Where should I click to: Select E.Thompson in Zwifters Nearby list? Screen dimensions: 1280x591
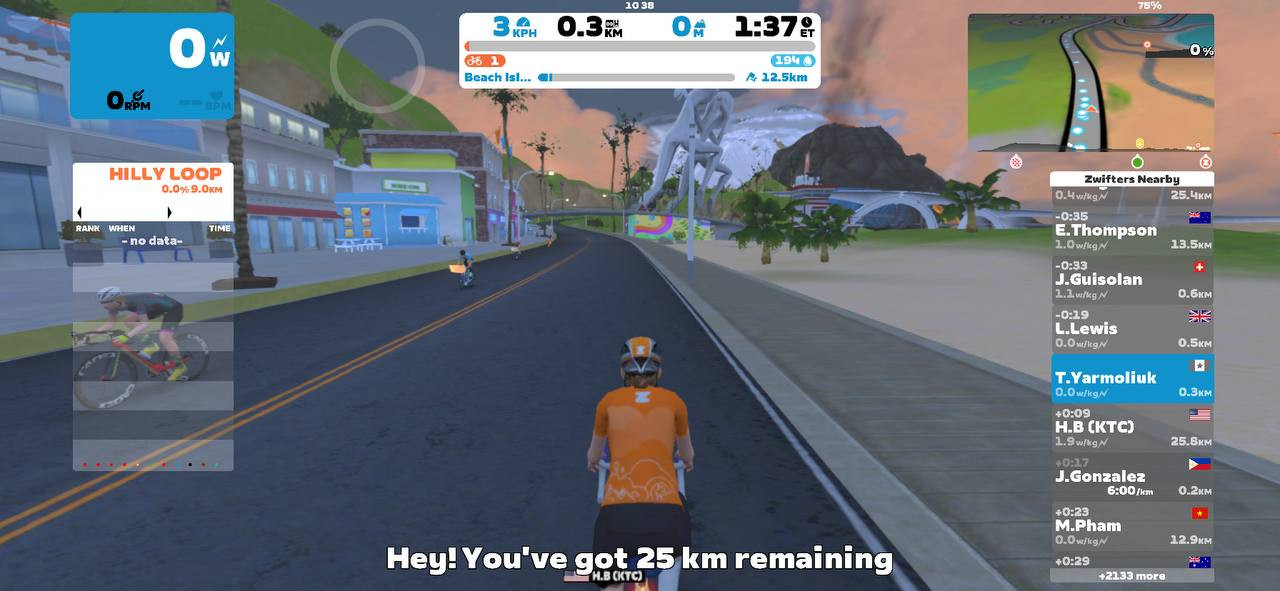click(x=1131, y=231)
